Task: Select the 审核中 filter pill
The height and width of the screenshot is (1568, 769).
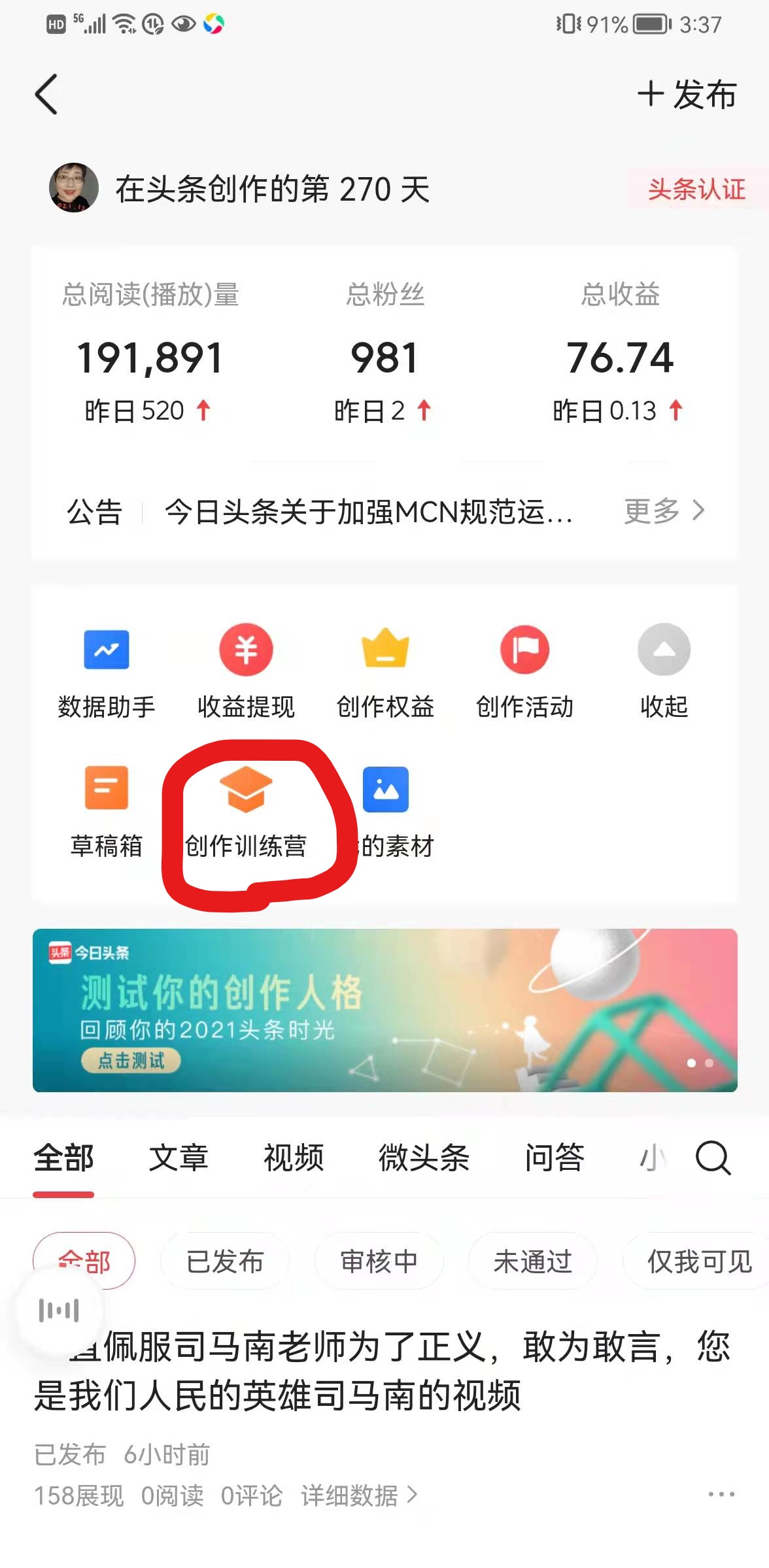Action: pos(379,1261)
